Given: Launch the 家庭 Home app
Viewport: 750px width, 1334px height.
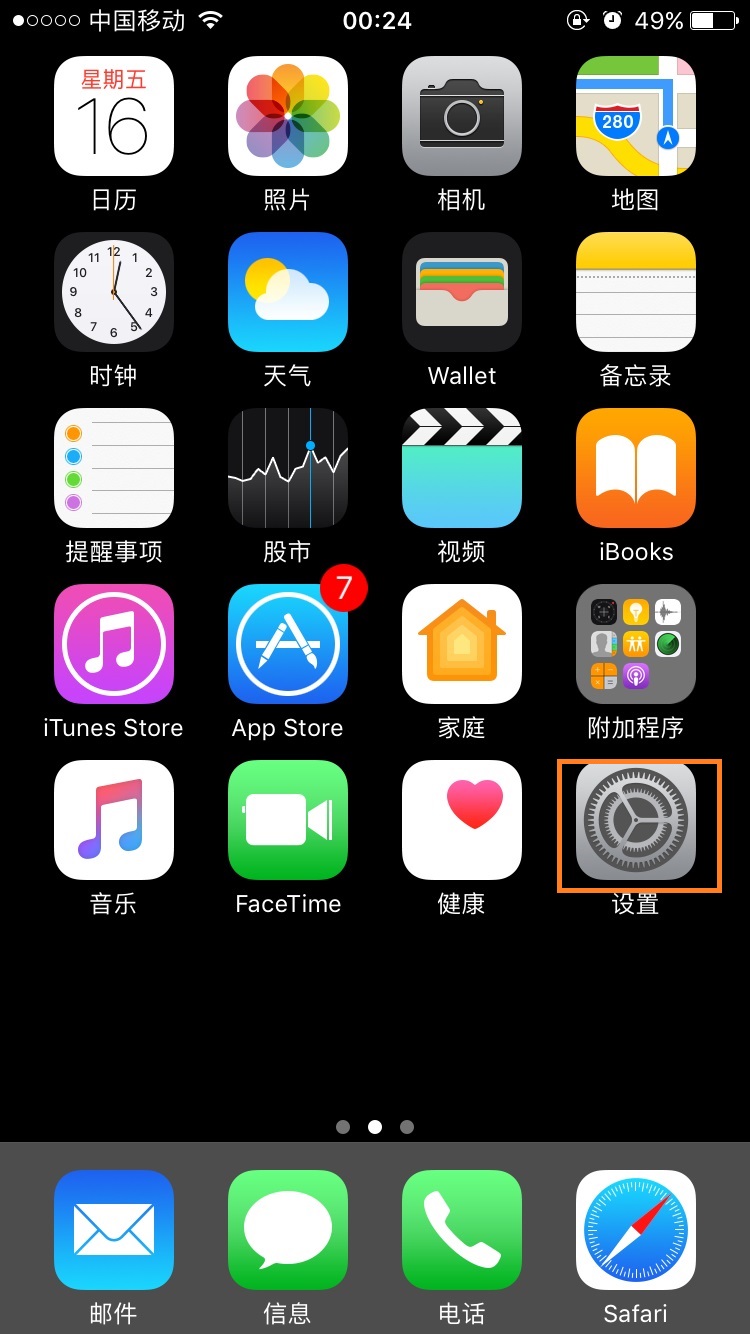Looking at the screenshot, I should tap(462, 643).
